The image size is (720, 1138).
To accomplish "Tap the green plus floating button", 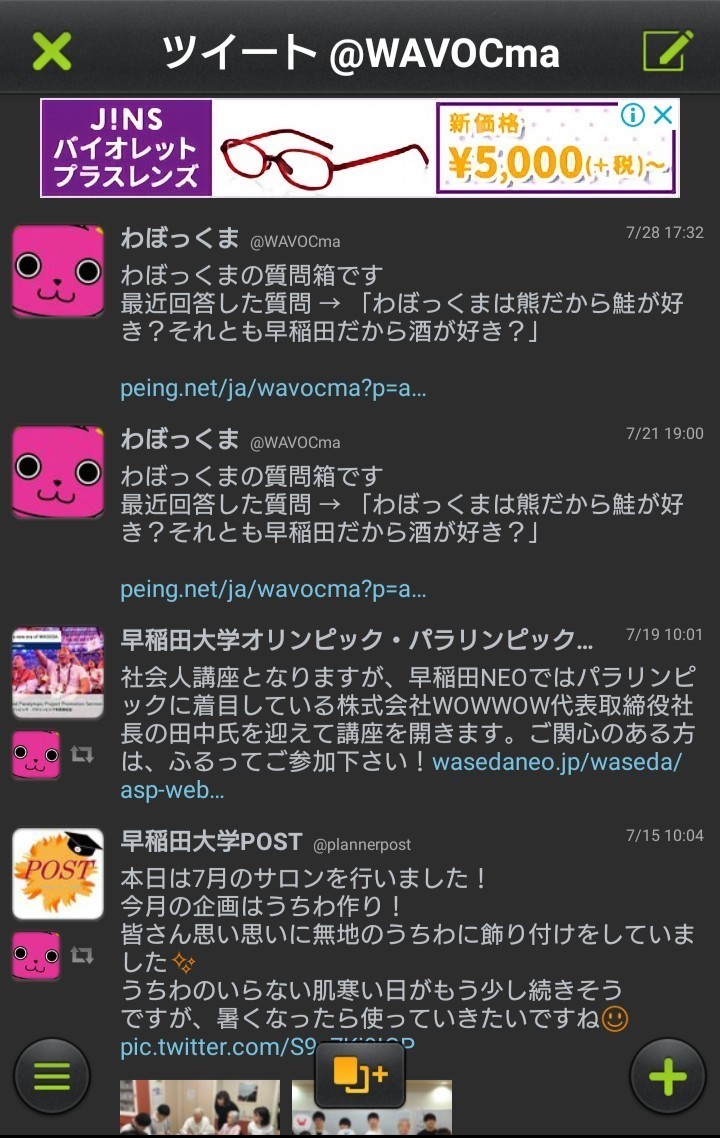I will [668, 1076].
